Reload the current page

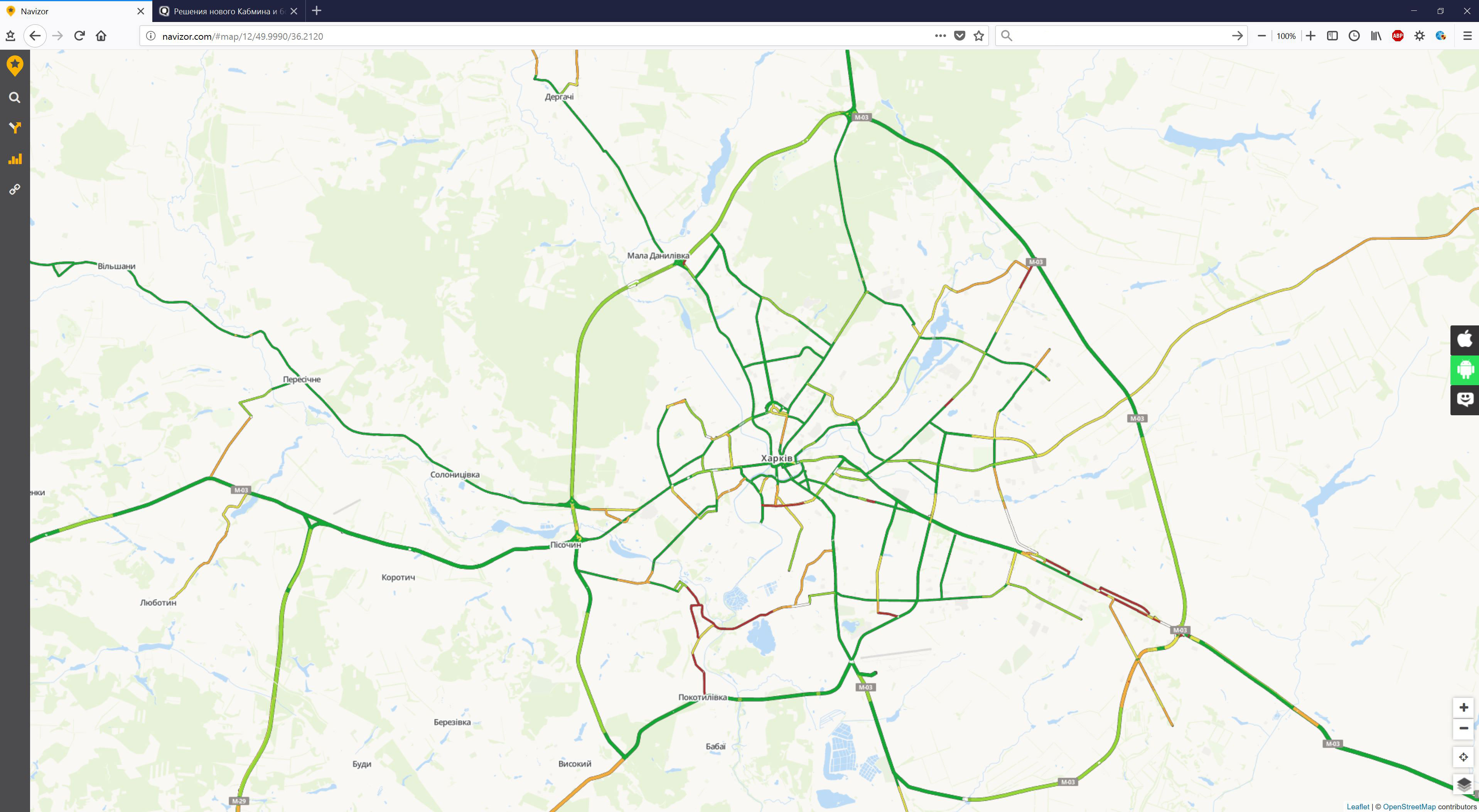[79, 35]
